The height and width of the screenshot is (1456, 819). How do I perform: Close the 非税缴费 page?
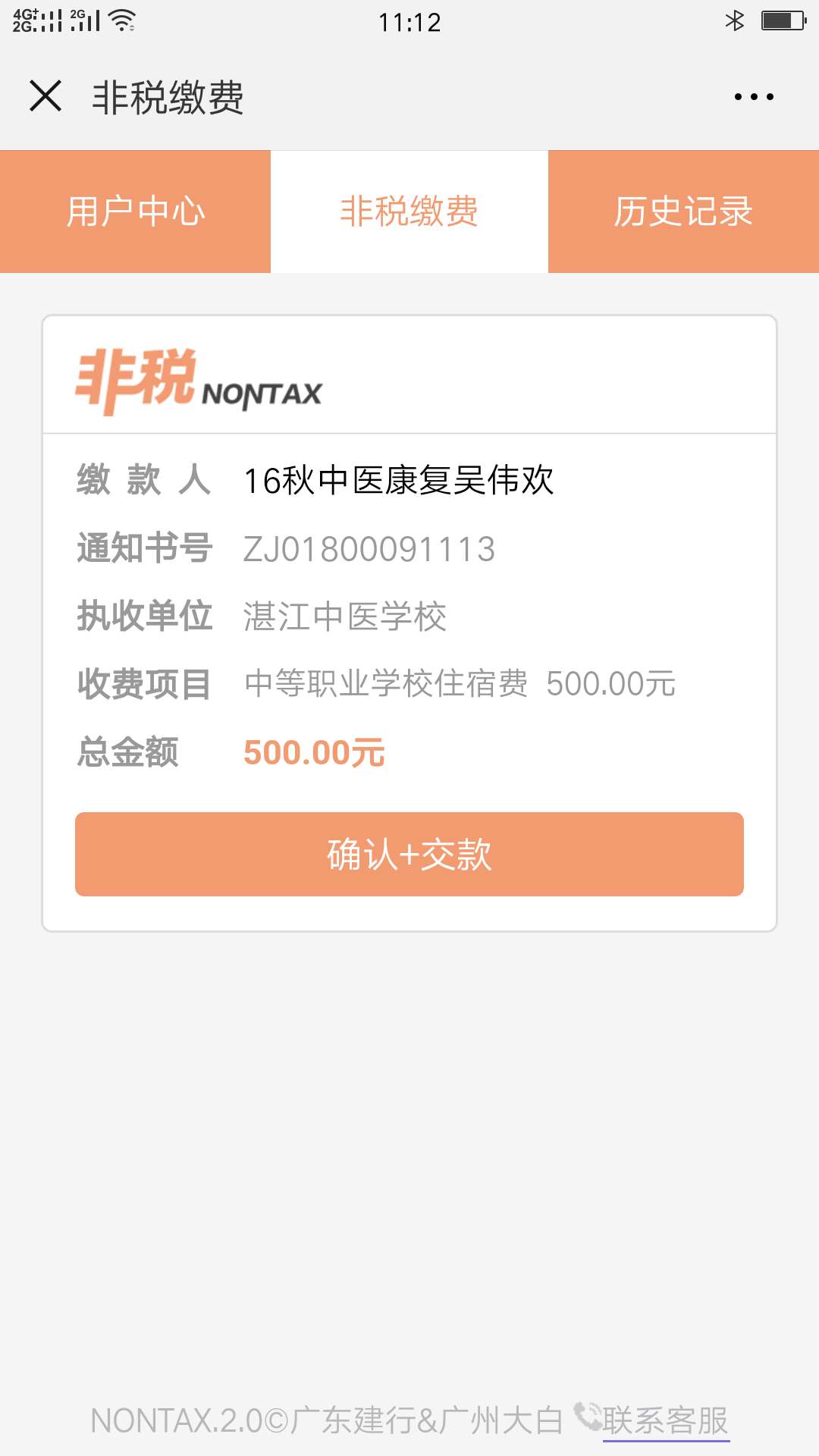coord(45,96)
